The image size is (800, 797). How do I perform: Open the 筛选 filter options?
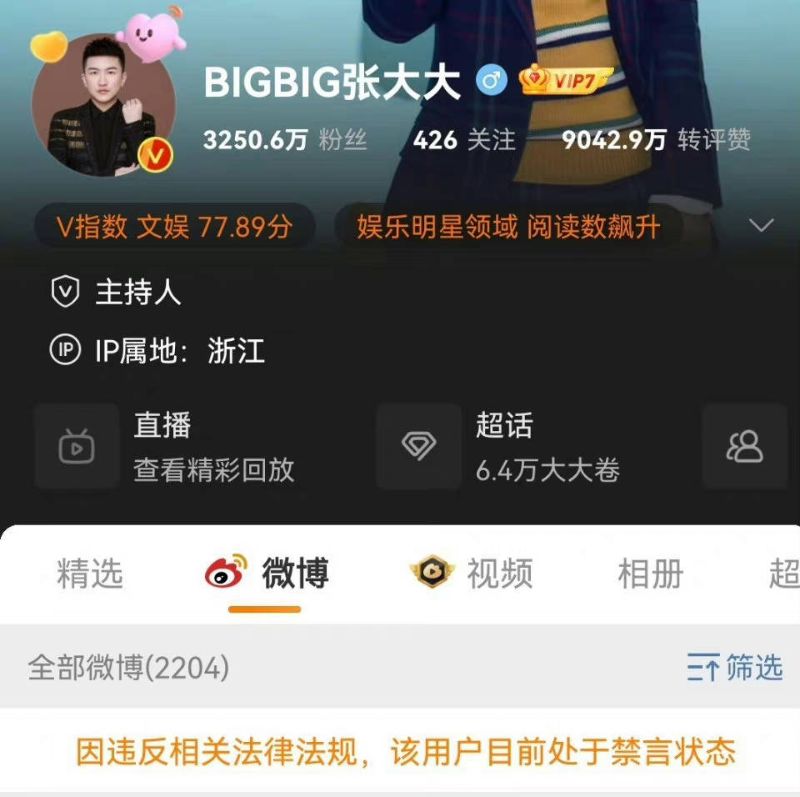click(735, 668)
